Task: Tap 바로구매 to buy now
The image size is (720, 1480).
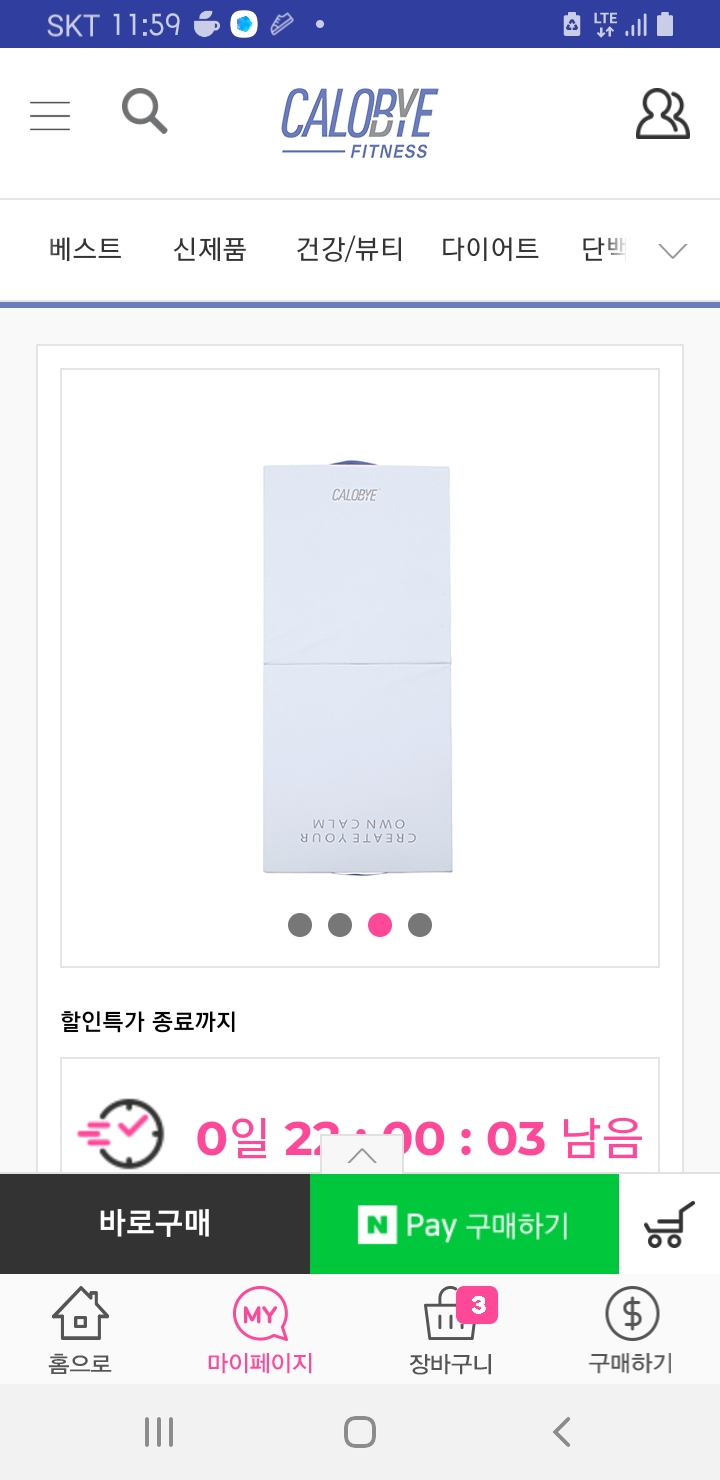Action: point(155,1223)
